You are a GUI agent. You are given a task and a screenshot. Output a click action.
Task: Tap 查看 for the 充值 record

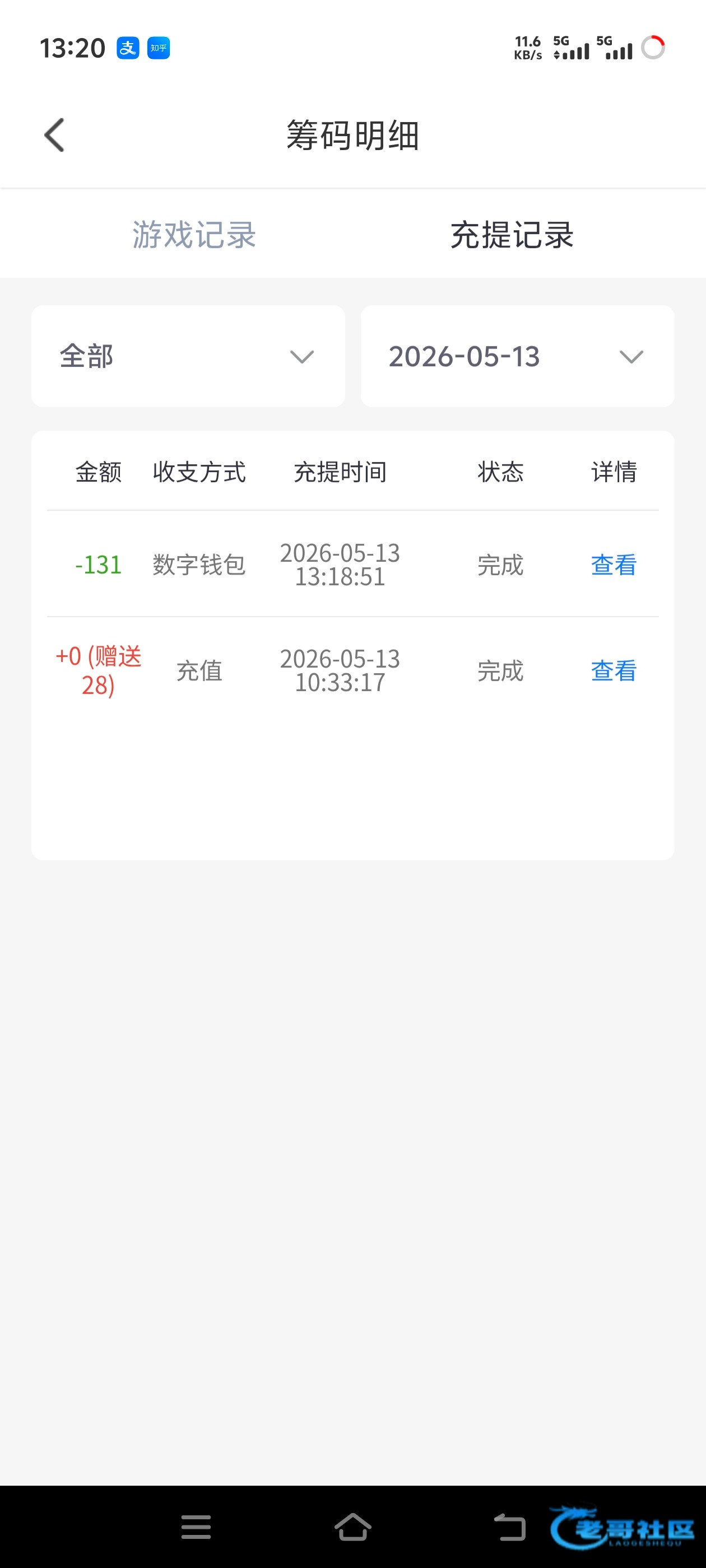pos(614,671)
